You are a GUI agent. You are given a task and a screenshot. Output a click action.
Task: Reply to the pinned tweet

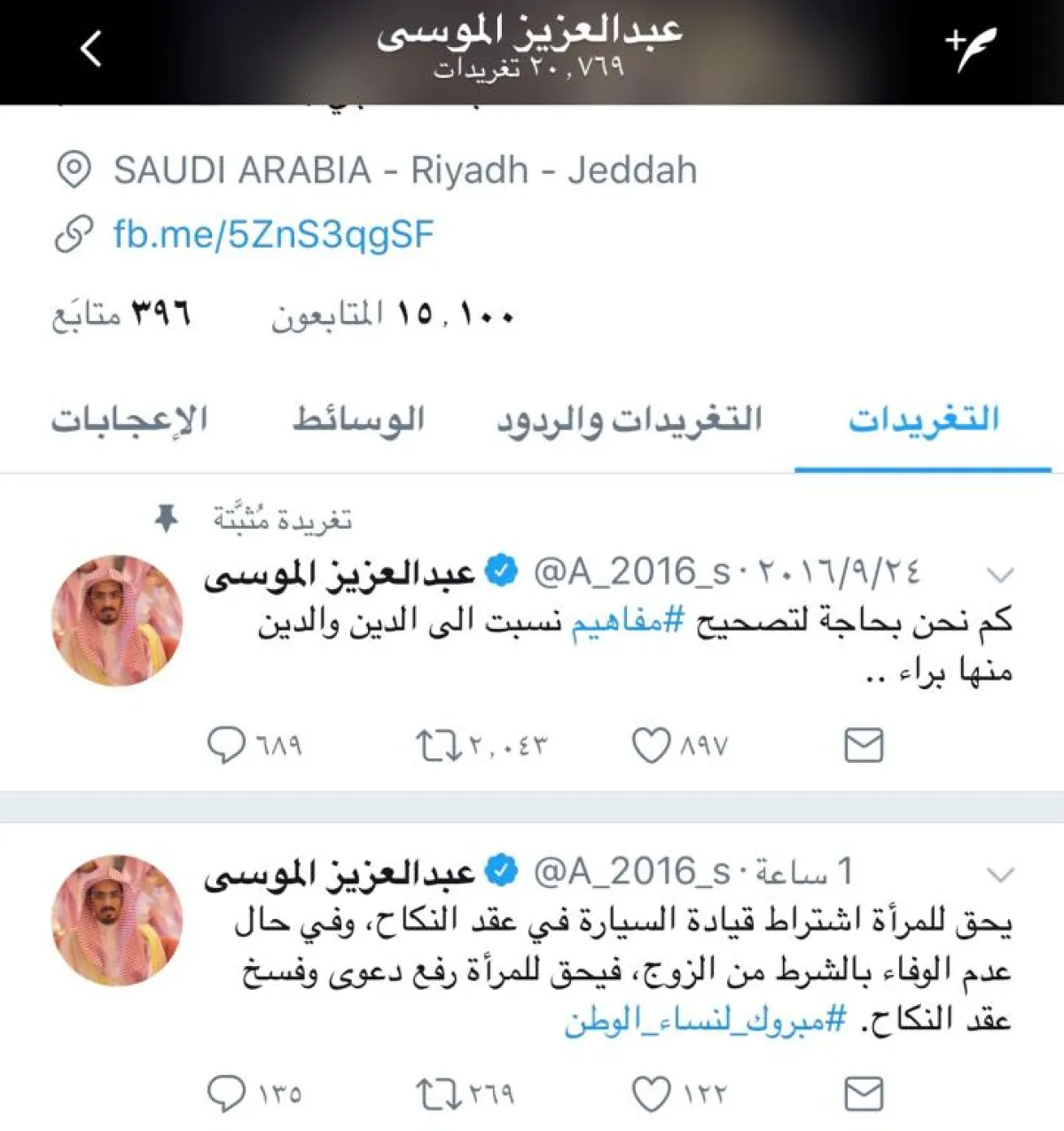[226, 745]
